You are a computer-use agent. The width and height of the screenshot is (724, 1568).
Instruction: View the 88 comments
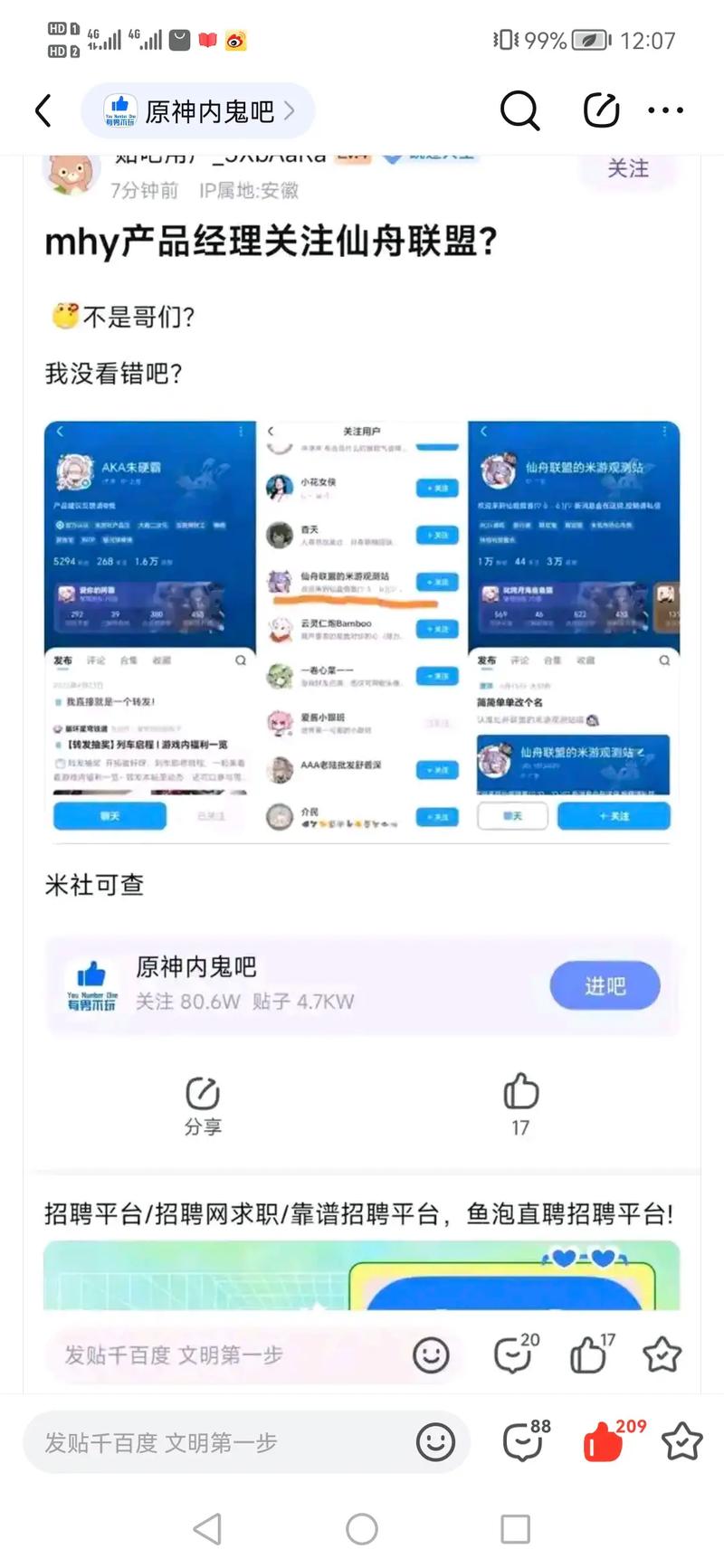(525, 1440)
